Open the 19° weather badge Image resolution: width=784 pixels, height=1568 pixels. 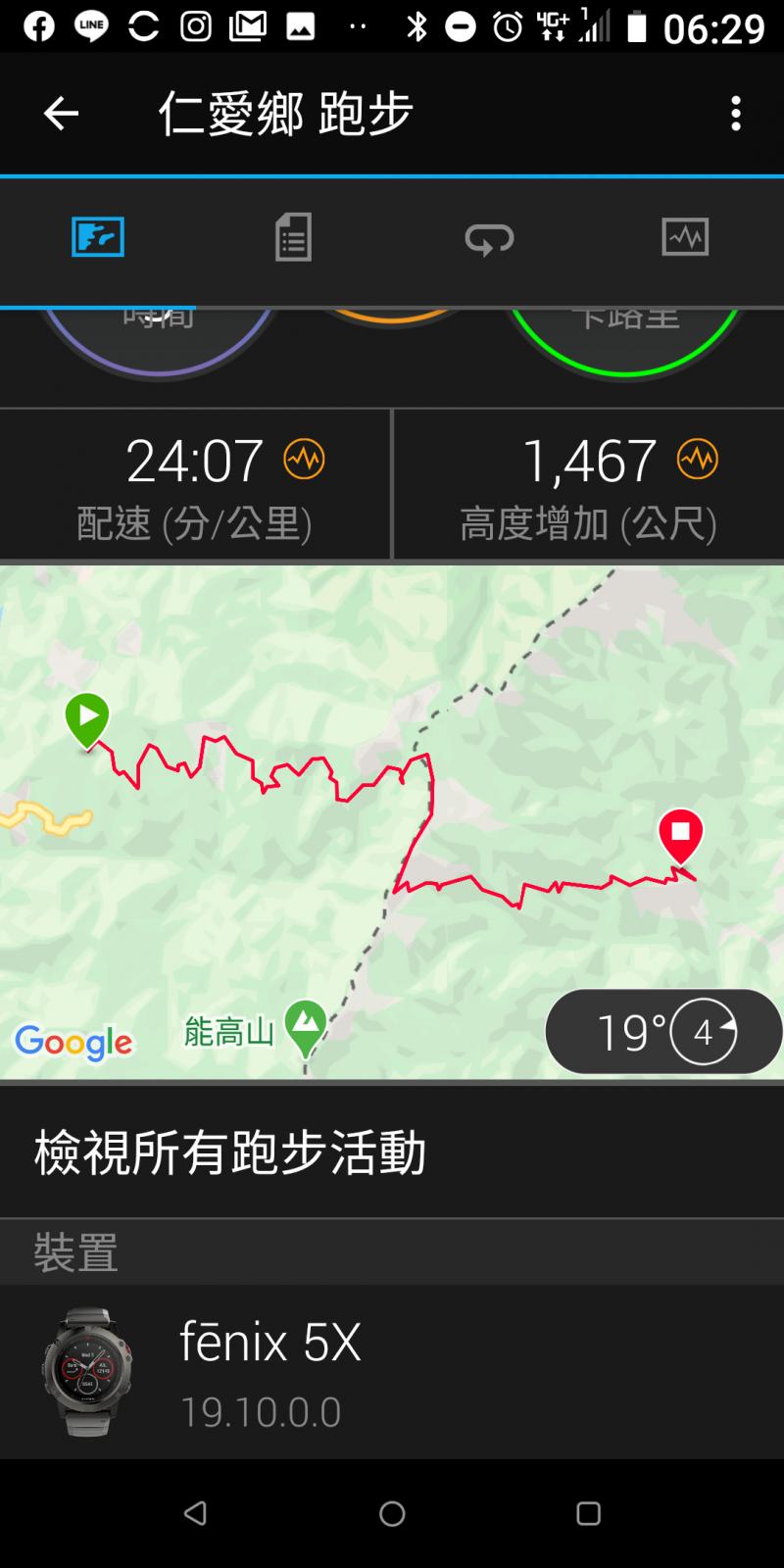click(x=662, y=1032)
